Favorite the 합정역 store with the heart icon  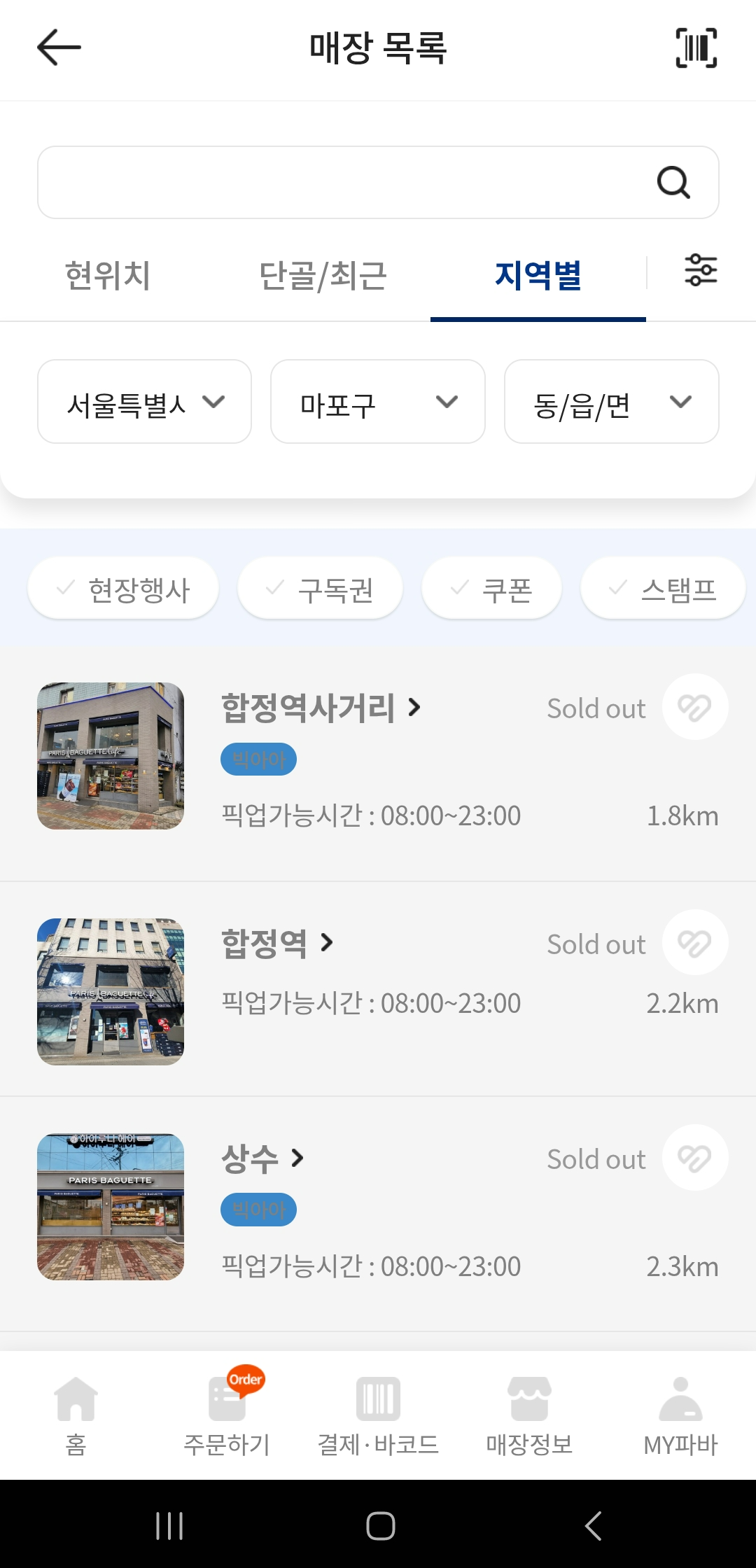click(x=694, y=942)
